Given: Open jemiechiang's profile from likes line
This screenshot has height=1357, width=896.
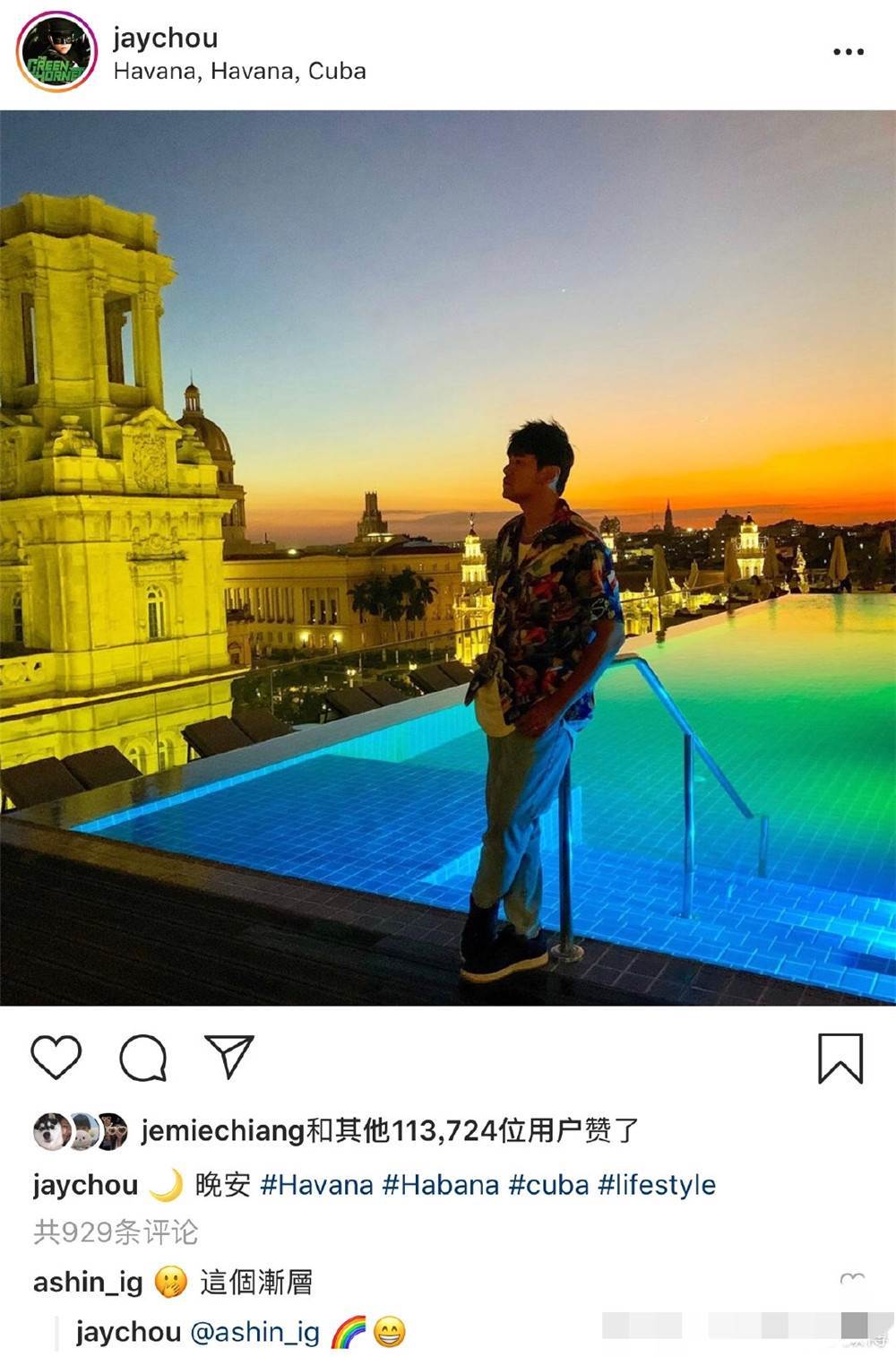Looking at the screenshot, I should click(222, 1131).
